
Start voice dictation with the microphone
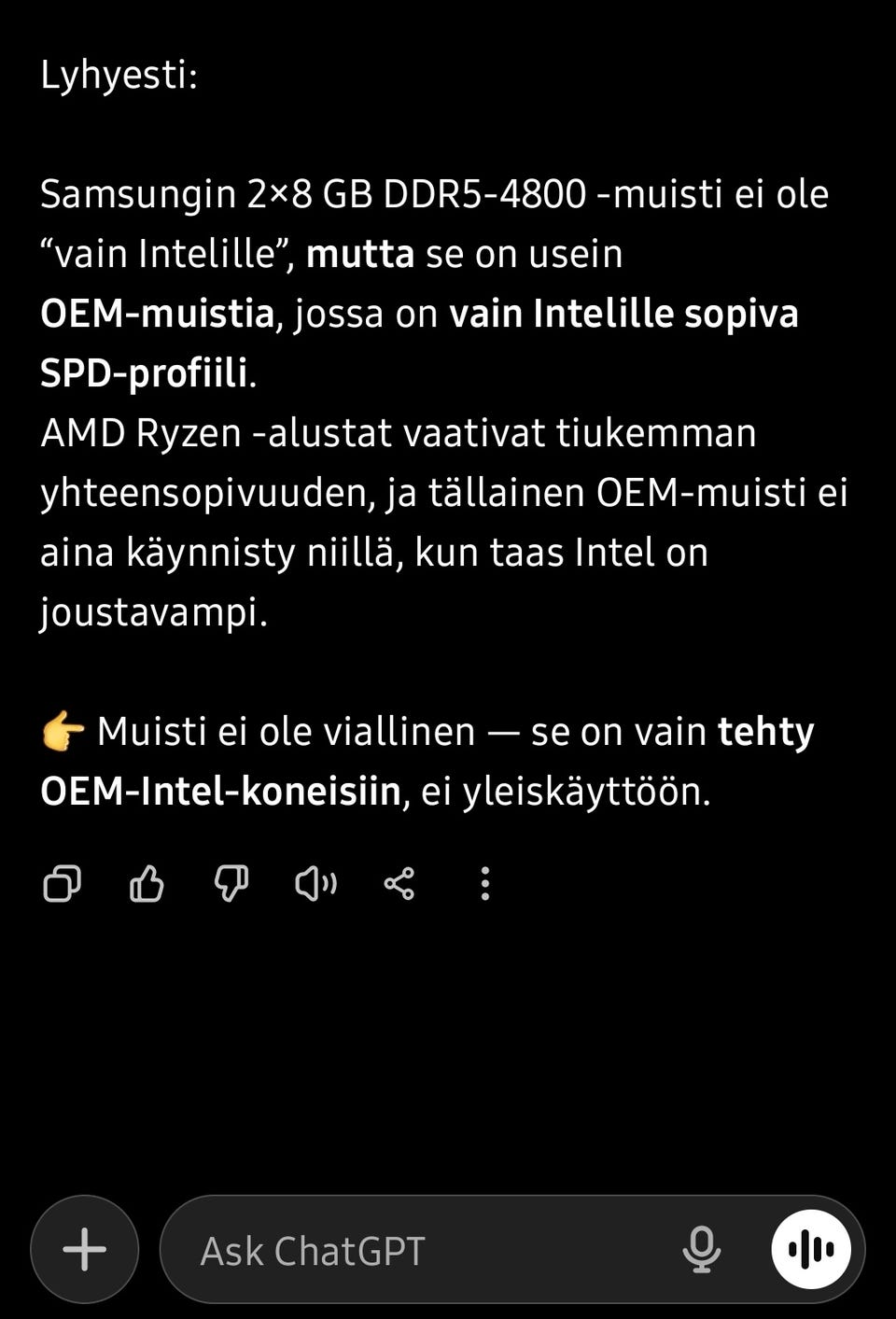(x=701, y=1249)
